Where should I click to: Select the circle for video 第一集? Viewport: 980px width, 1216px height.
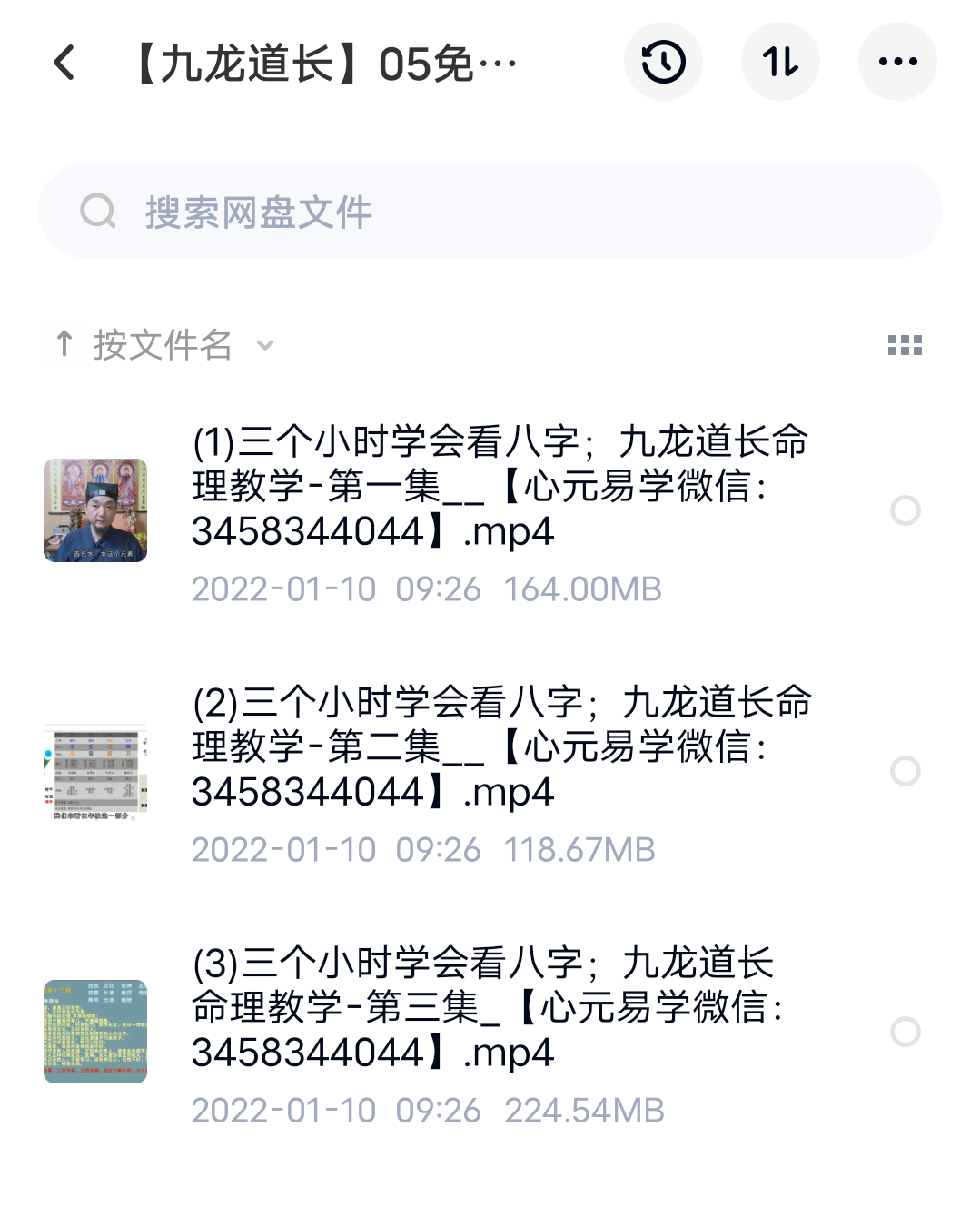pyautogui.click(x=904, y=512)
